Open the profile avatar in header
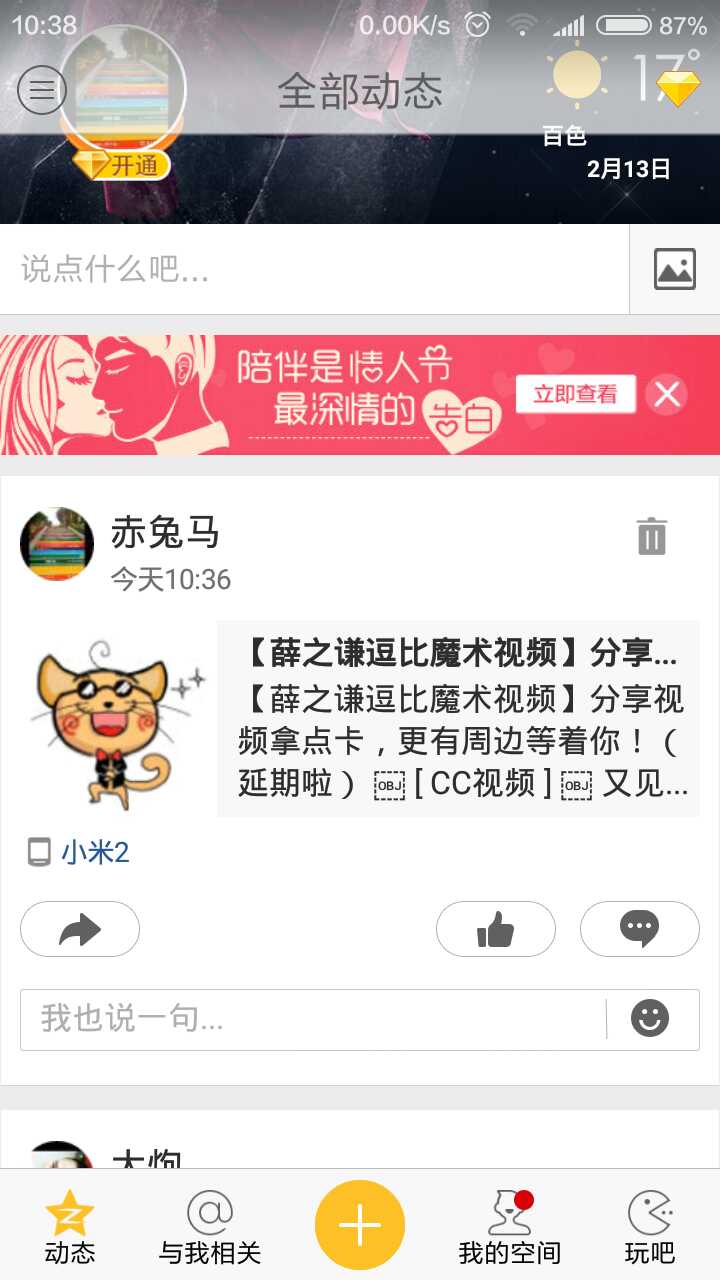720x1280 pixels. tap(123, 88)
